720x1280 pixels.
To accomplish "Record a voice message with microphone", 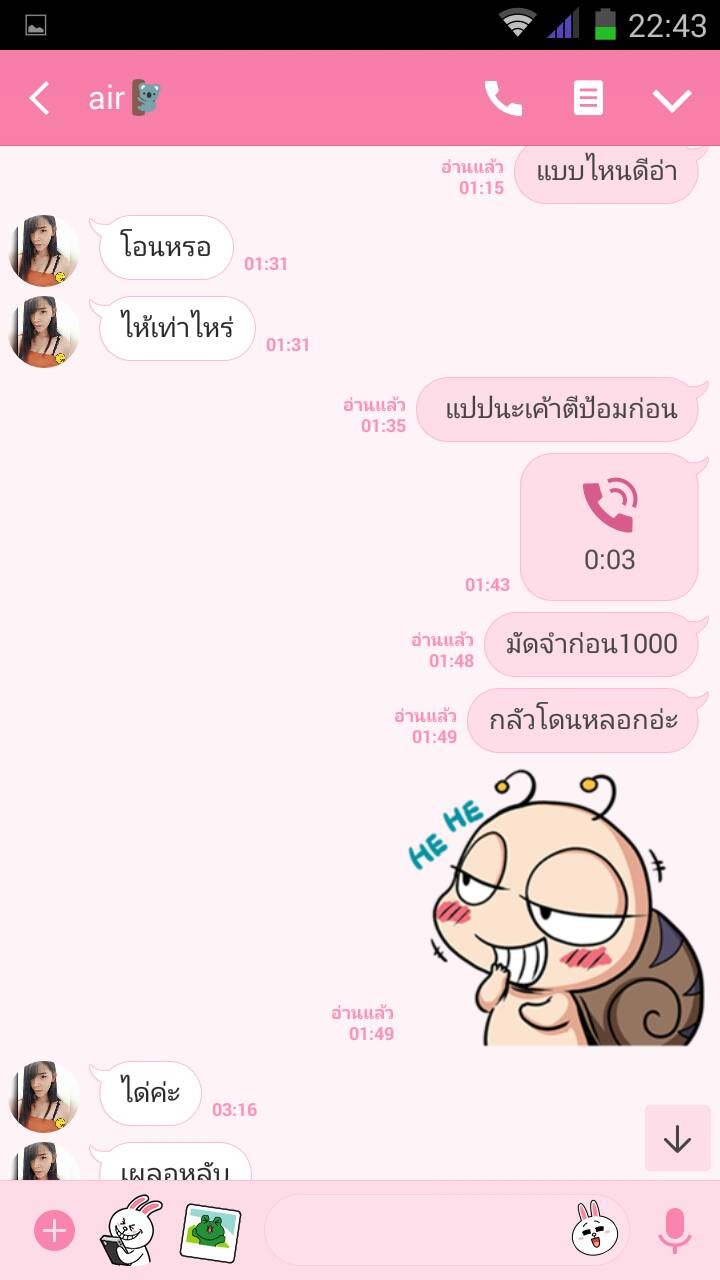I will 675,1230.
